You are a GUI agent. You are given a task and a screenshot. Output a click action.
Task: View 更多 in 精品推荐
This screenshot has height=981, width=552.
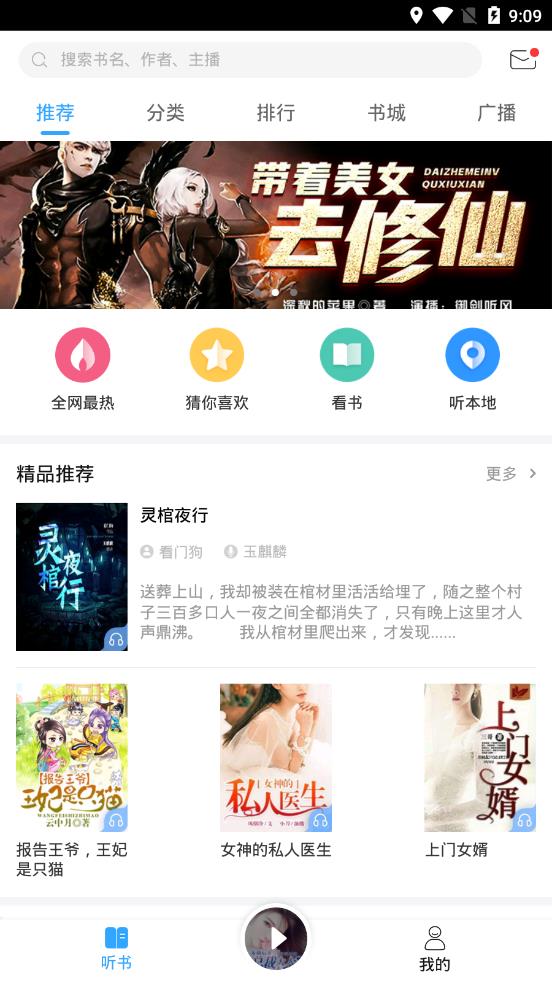pos(511,474)
